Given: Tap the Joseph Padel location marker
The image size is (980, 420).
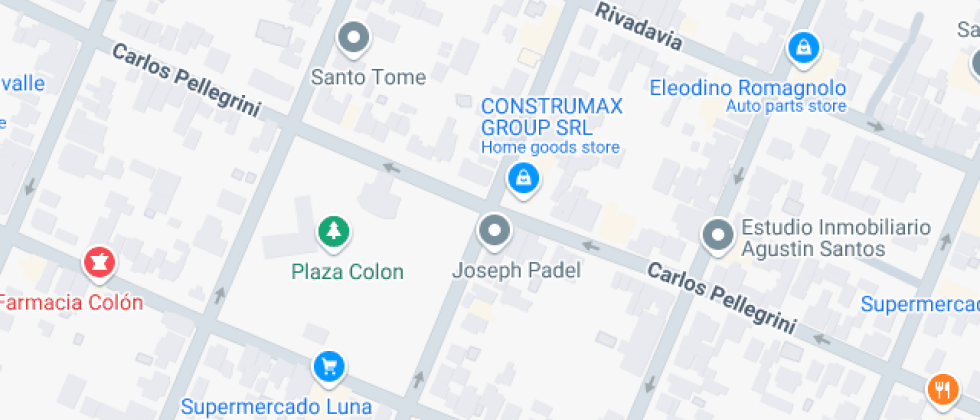Looking at the screenshot, I should click(494, 232).
